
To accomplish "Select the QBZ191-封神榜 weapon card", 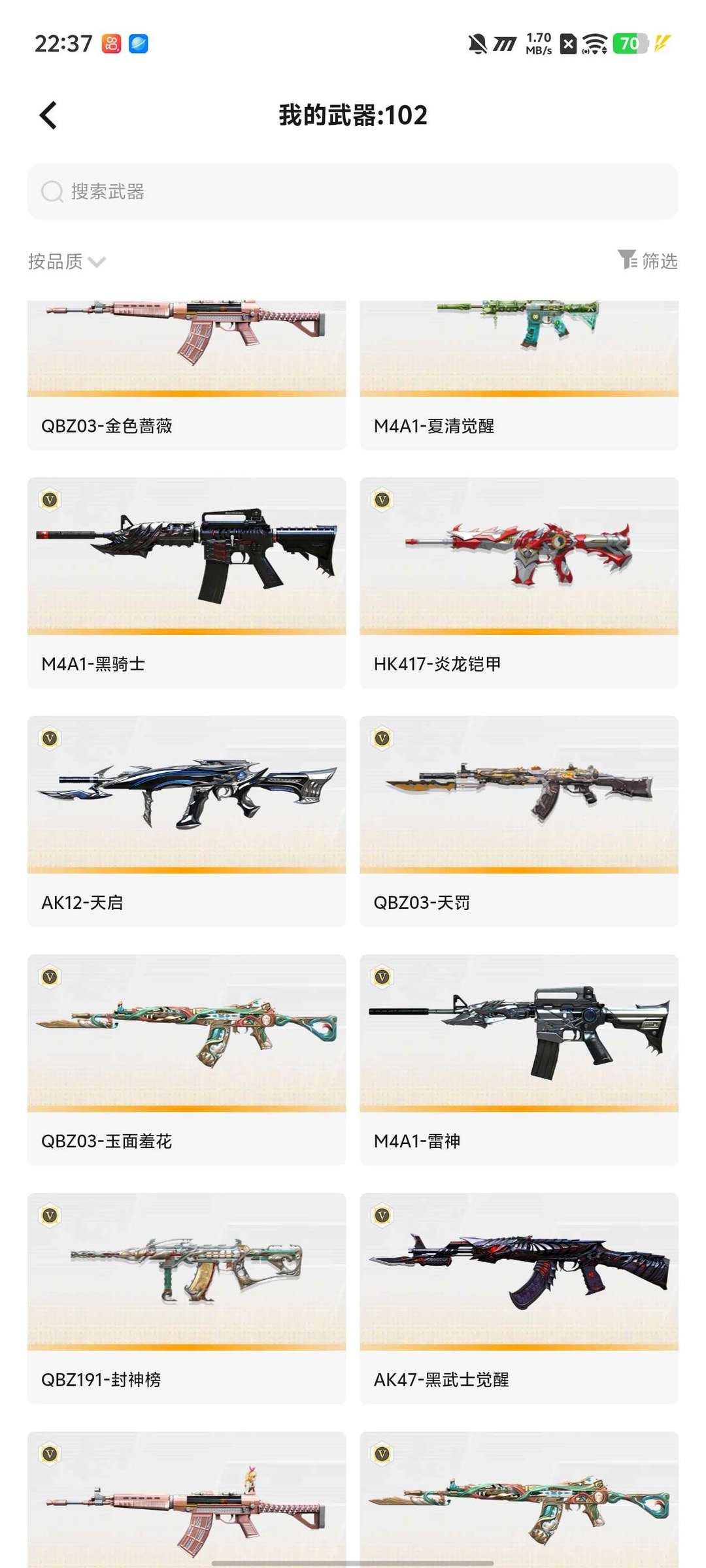I will (187, 1298).
